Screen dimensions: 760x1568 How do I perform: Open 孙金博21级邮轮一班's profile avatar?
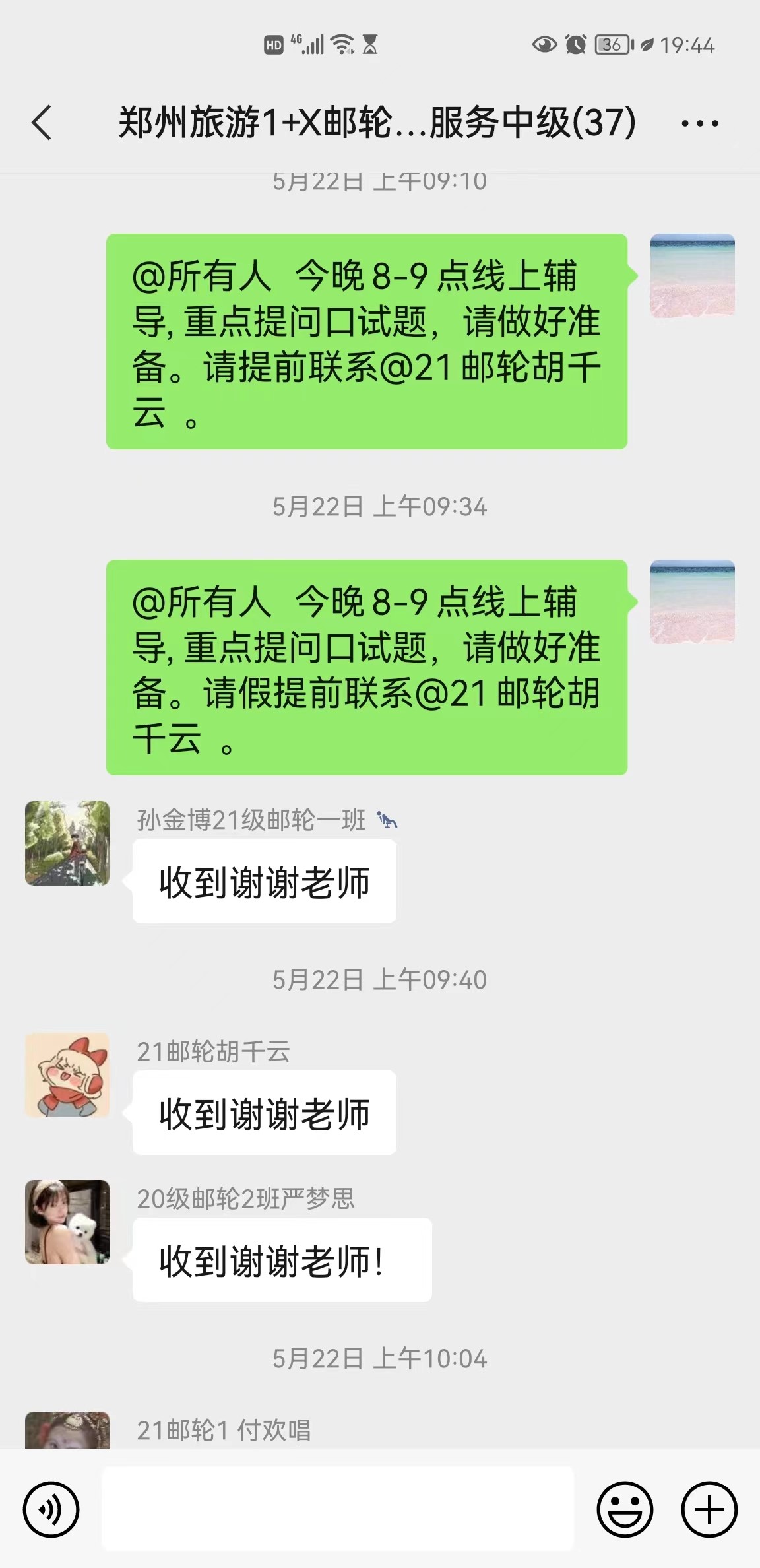pos(67,843)
